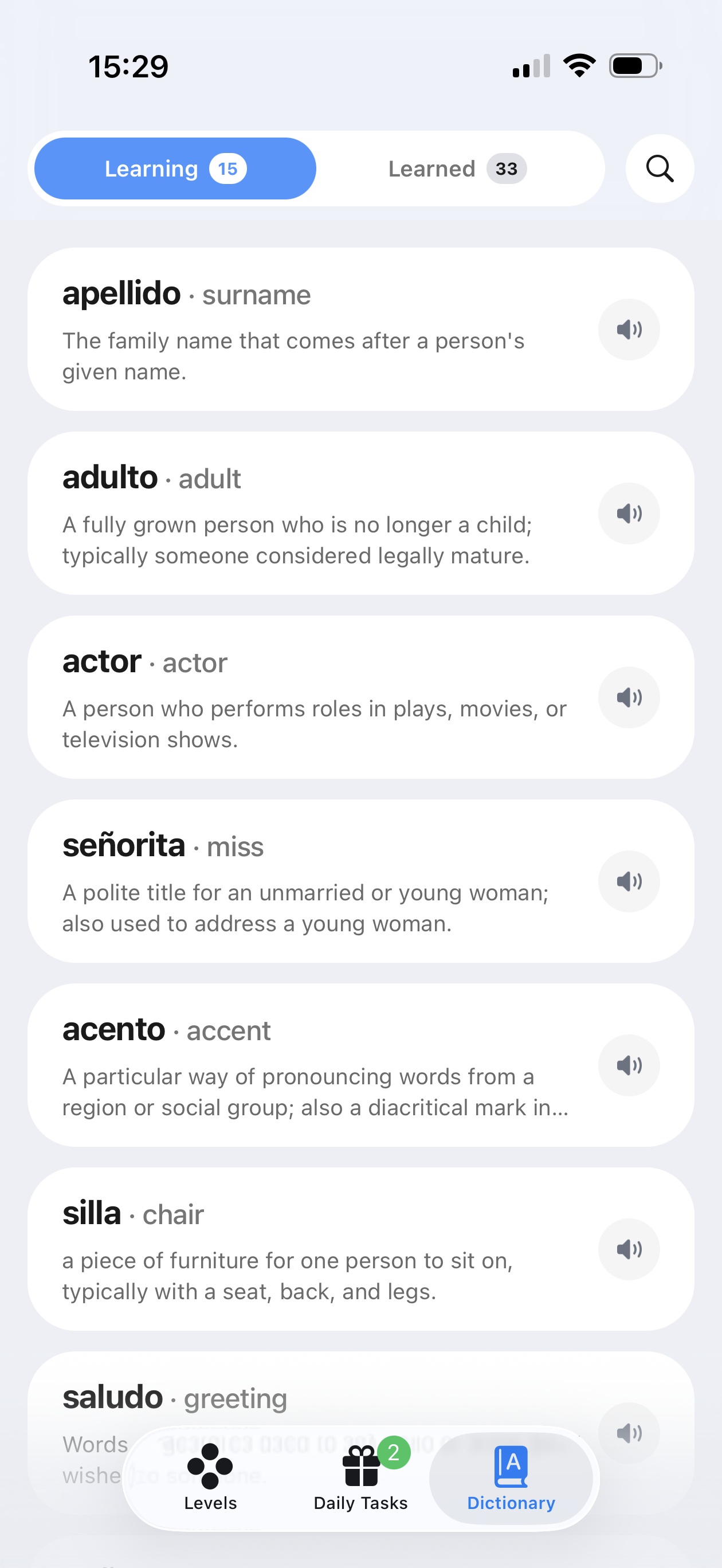Tap the speaker icon for silla
Screen dimensions: 722x1568
[x=628, y=1249]
